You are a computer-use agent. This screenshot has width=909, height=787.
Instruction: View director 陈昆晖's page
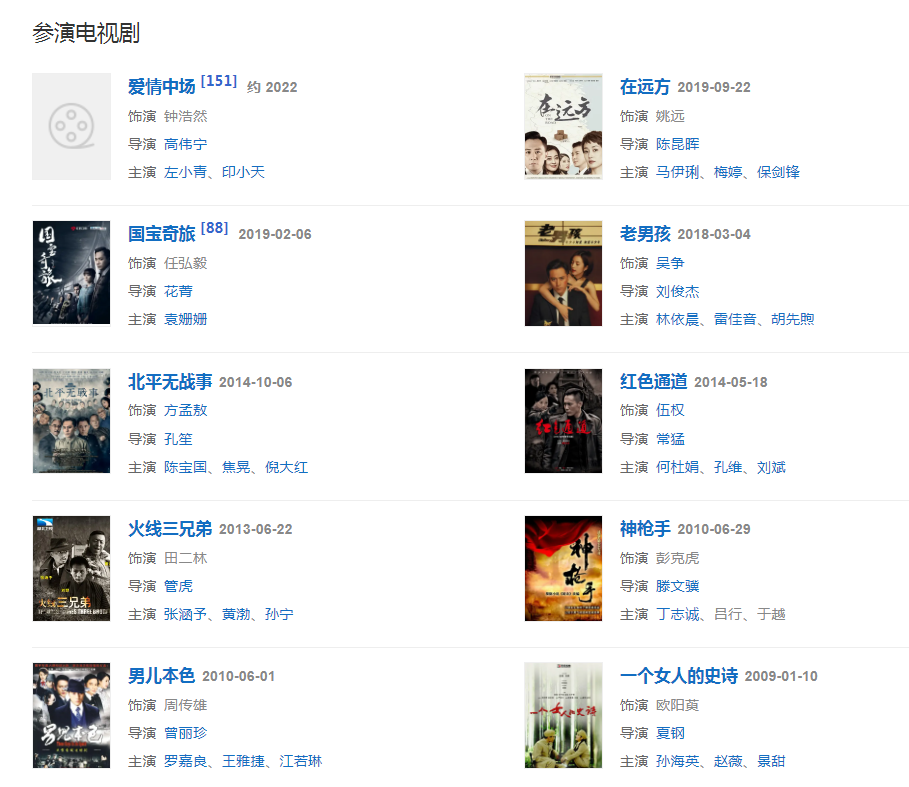(x=677, y=144)
